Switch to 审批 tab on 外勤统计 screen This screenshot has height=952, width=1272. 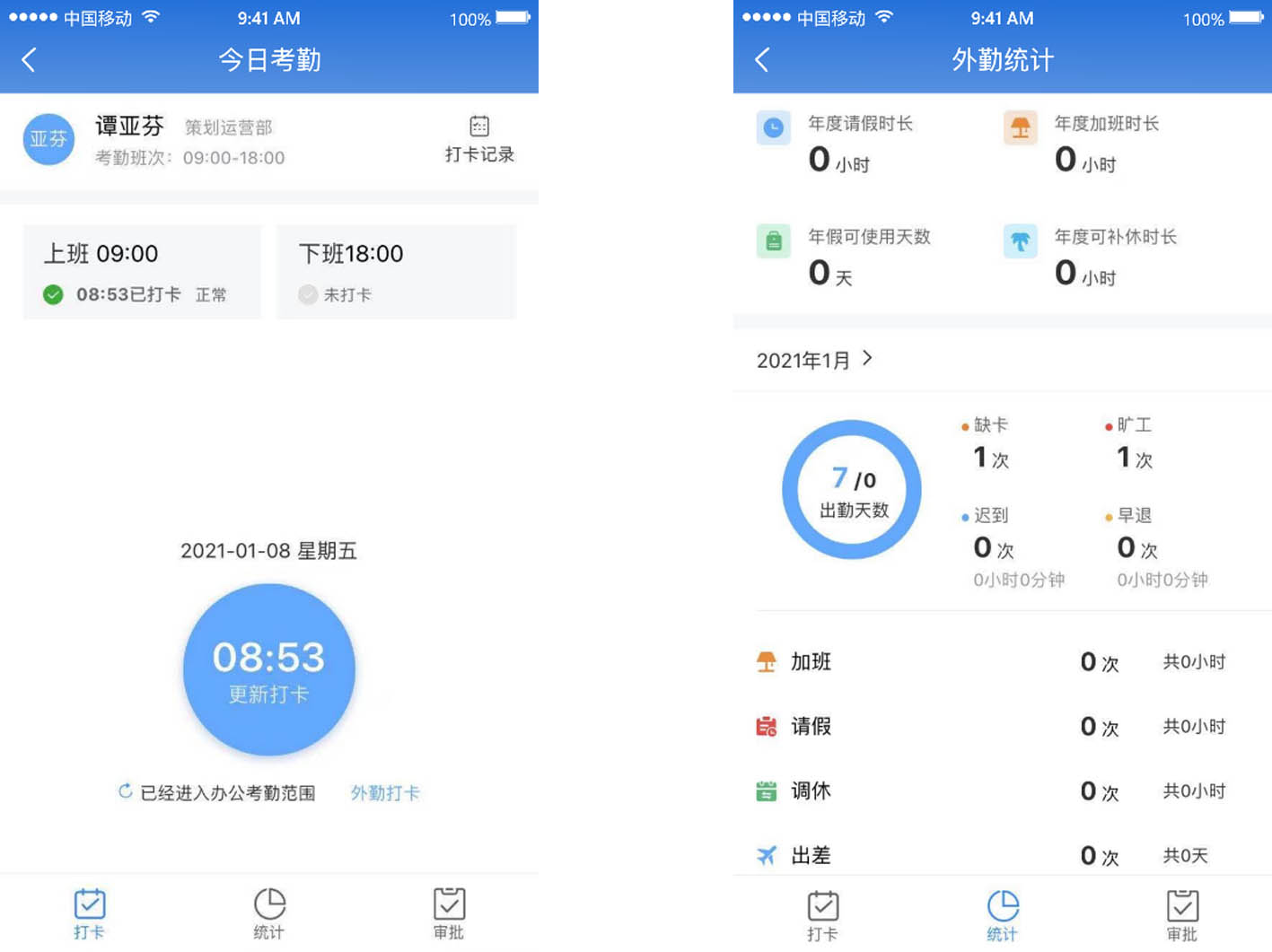(1182, 915)
